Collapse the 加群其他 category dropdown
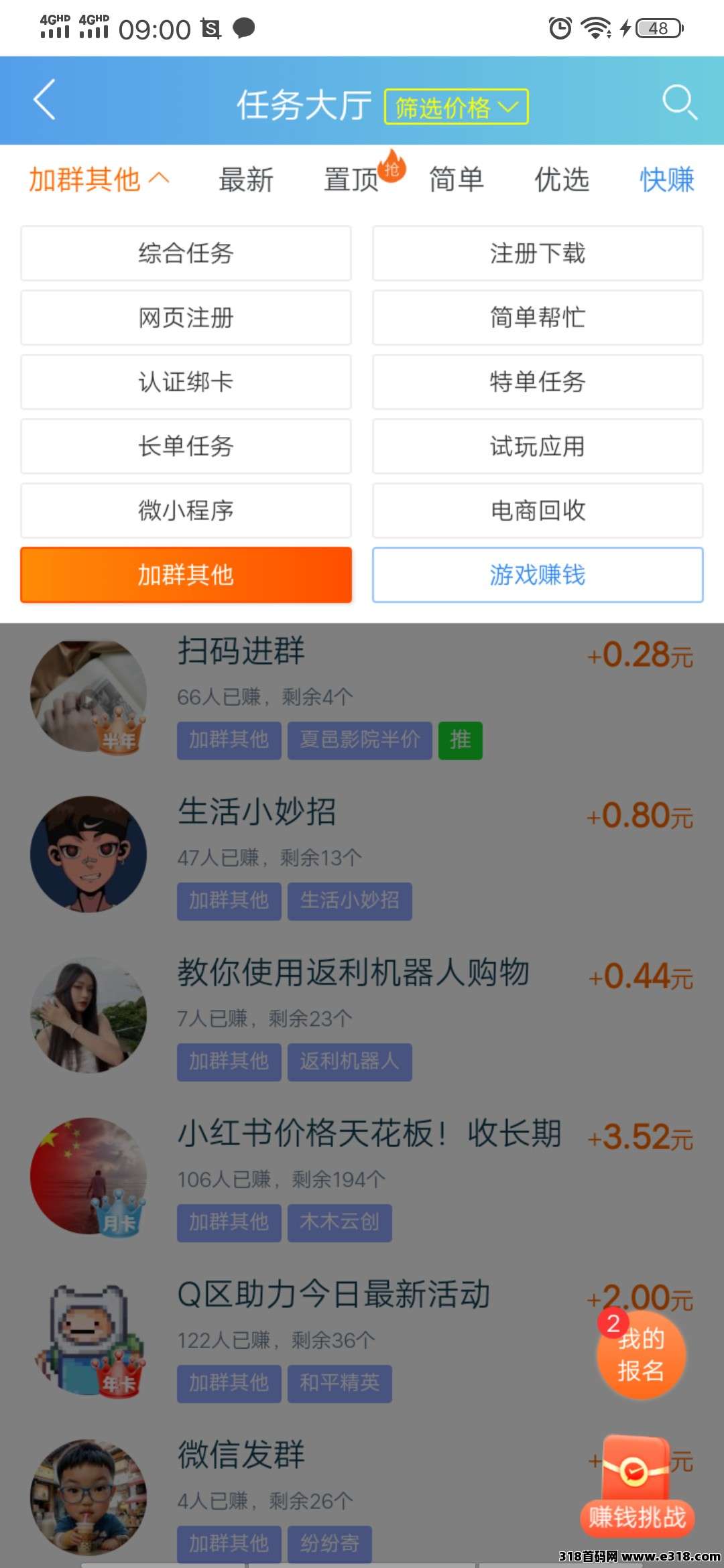This screenshot has height=1568, width=724. point(99,180)
